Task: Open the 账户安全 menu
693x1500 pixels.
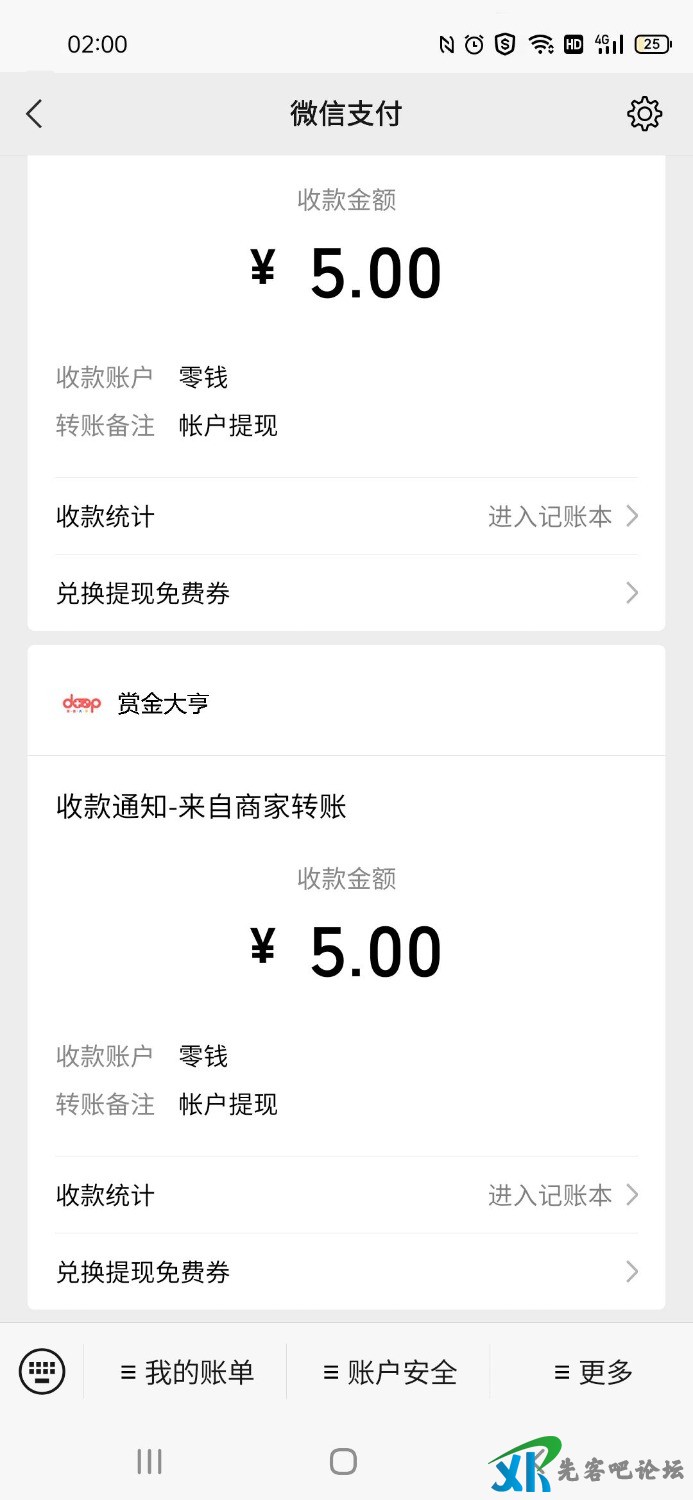Action: [x=390, y=1372]
